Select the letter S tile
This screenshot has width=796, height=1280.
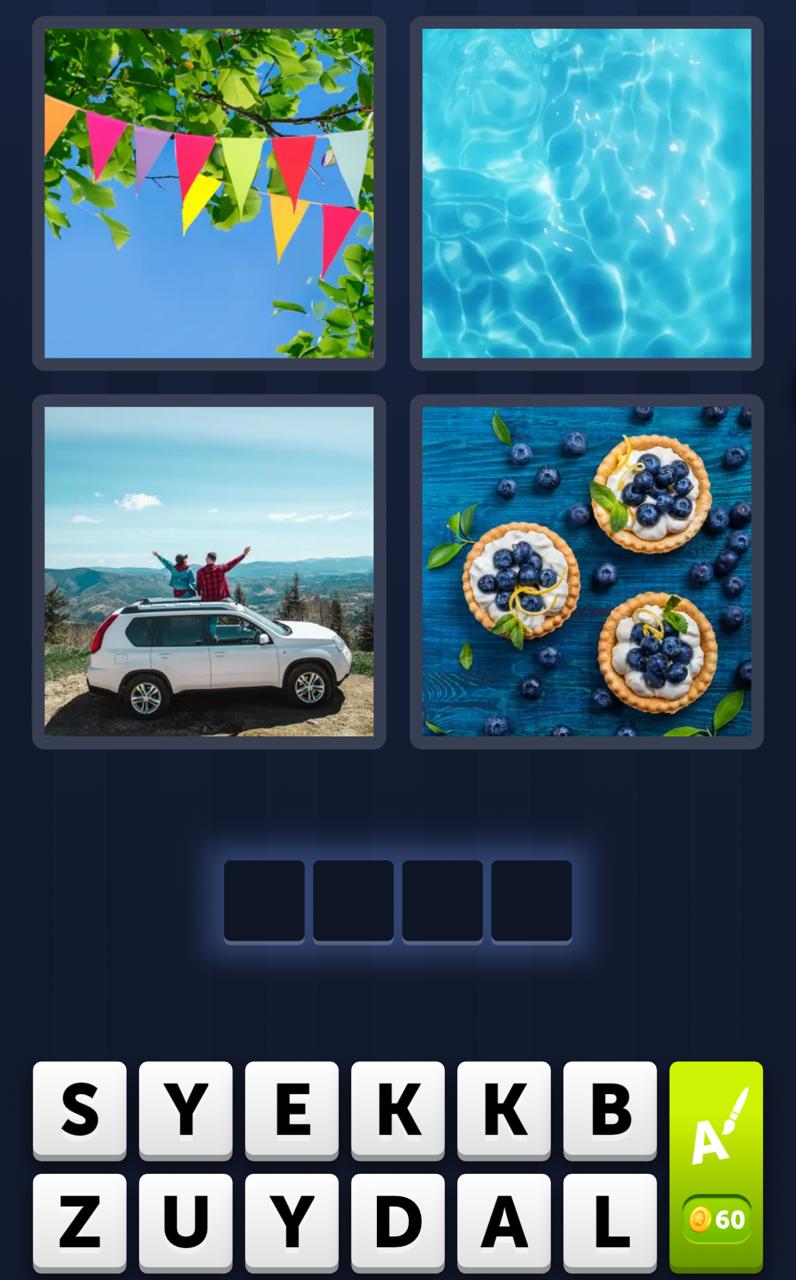coord(80,1109)
